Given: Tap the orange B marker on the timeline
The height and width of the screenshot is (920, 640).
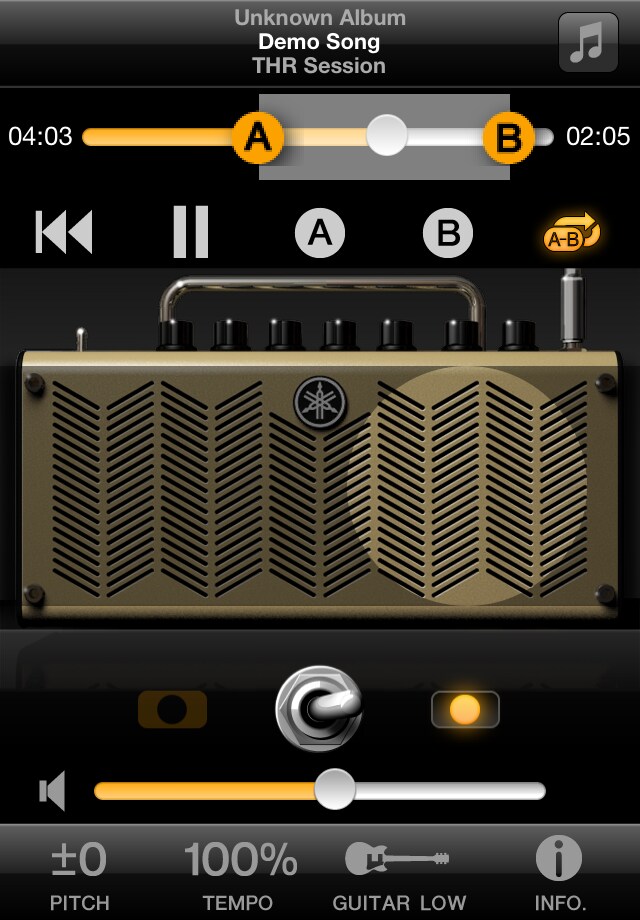Looking at the screenshot, I should [509, 137].
